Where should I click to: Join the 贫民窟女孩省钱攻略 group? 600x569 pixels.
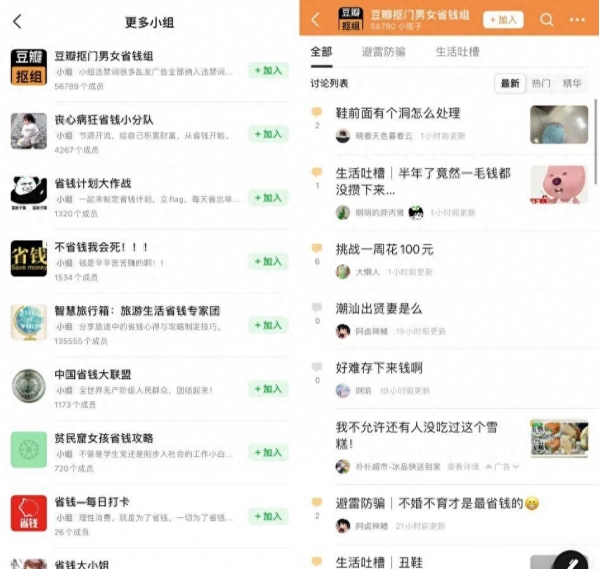click(x=267, y=452)
